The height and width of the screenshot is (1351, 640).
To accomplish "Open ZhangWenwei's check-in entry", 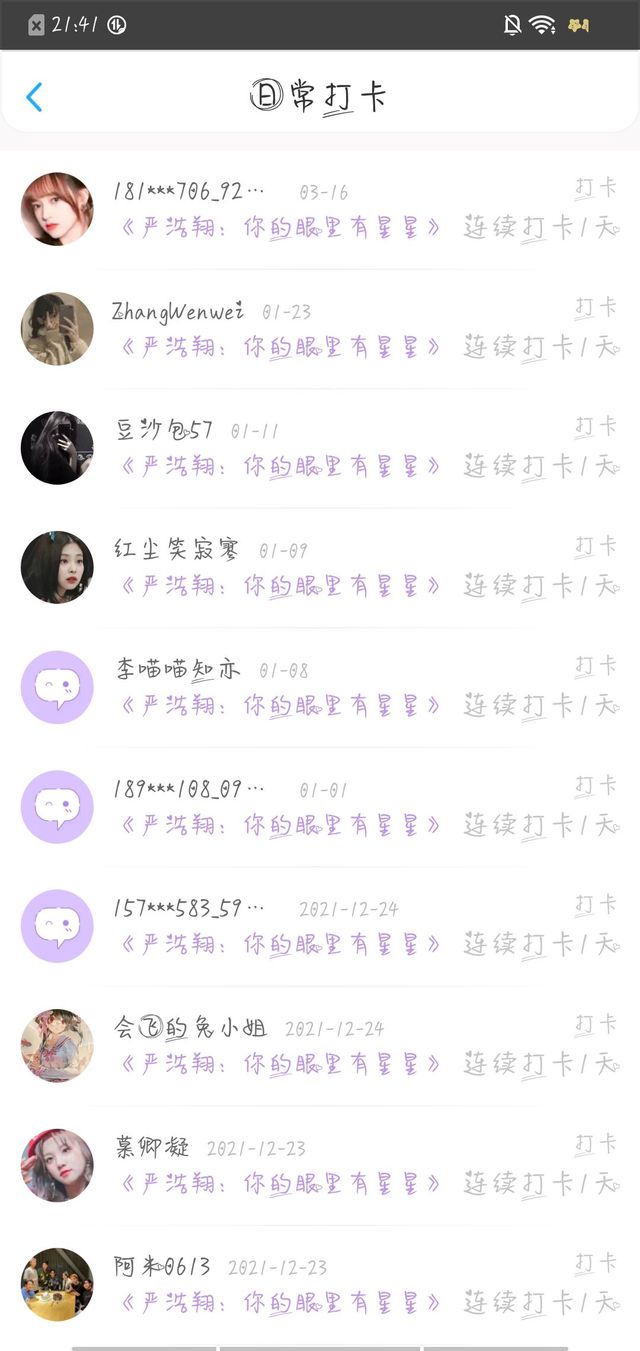I will [320, 329].
